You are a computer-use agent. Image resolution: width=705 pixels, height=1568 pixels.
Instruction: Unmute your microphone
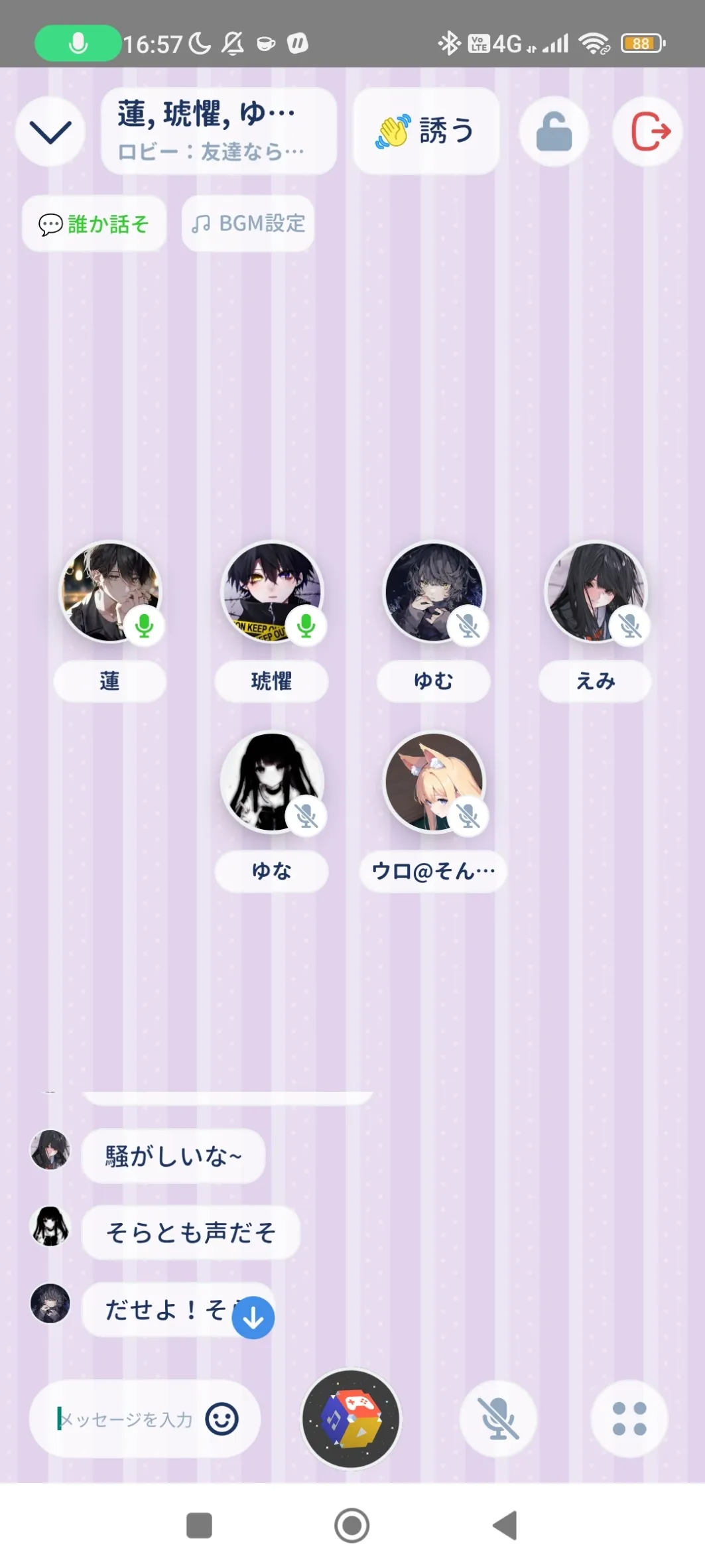[498, 1419]
